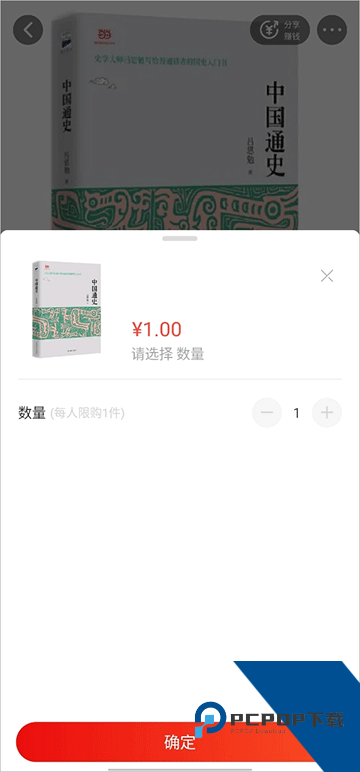The height and width of the screenshot is (772, 360).
Task: View the 中国通史 book thumbnail
Action: (x=66, y=309)
